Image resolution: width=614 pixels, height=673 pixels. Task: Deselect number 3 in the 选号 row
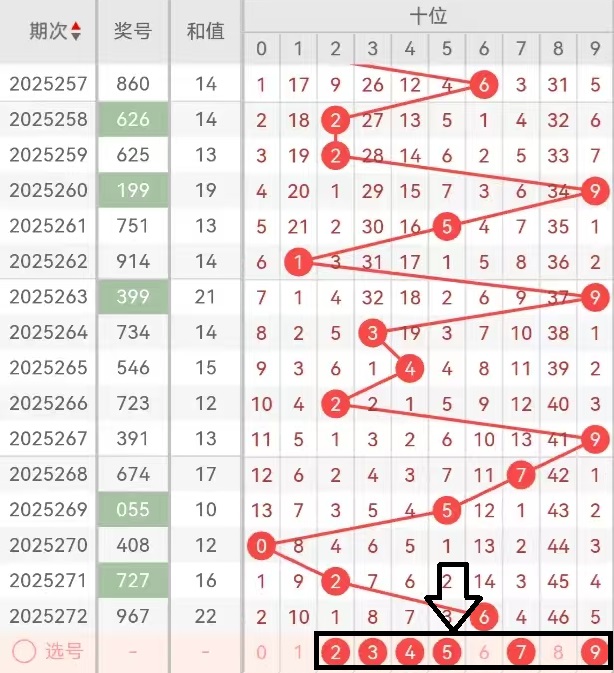pyautogui.click(x=373, y=653)
